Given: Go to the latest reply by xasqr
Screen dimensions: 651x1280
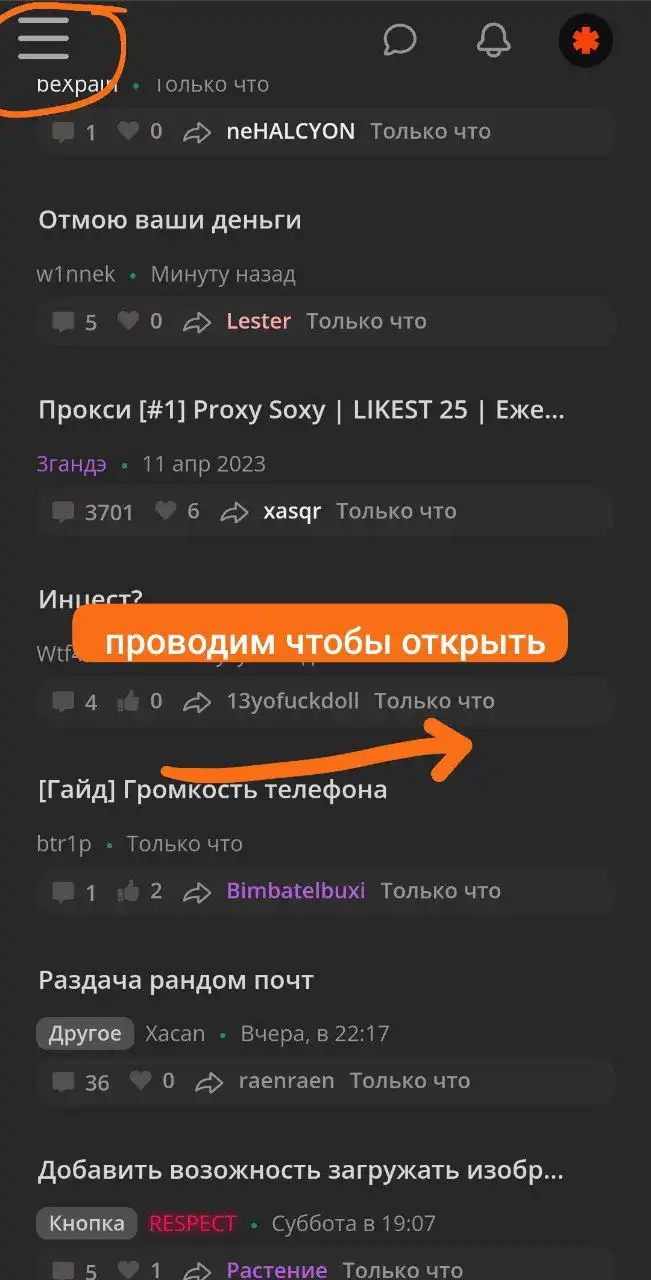Looking at the screenshot, I should click(x=292, y=511).
